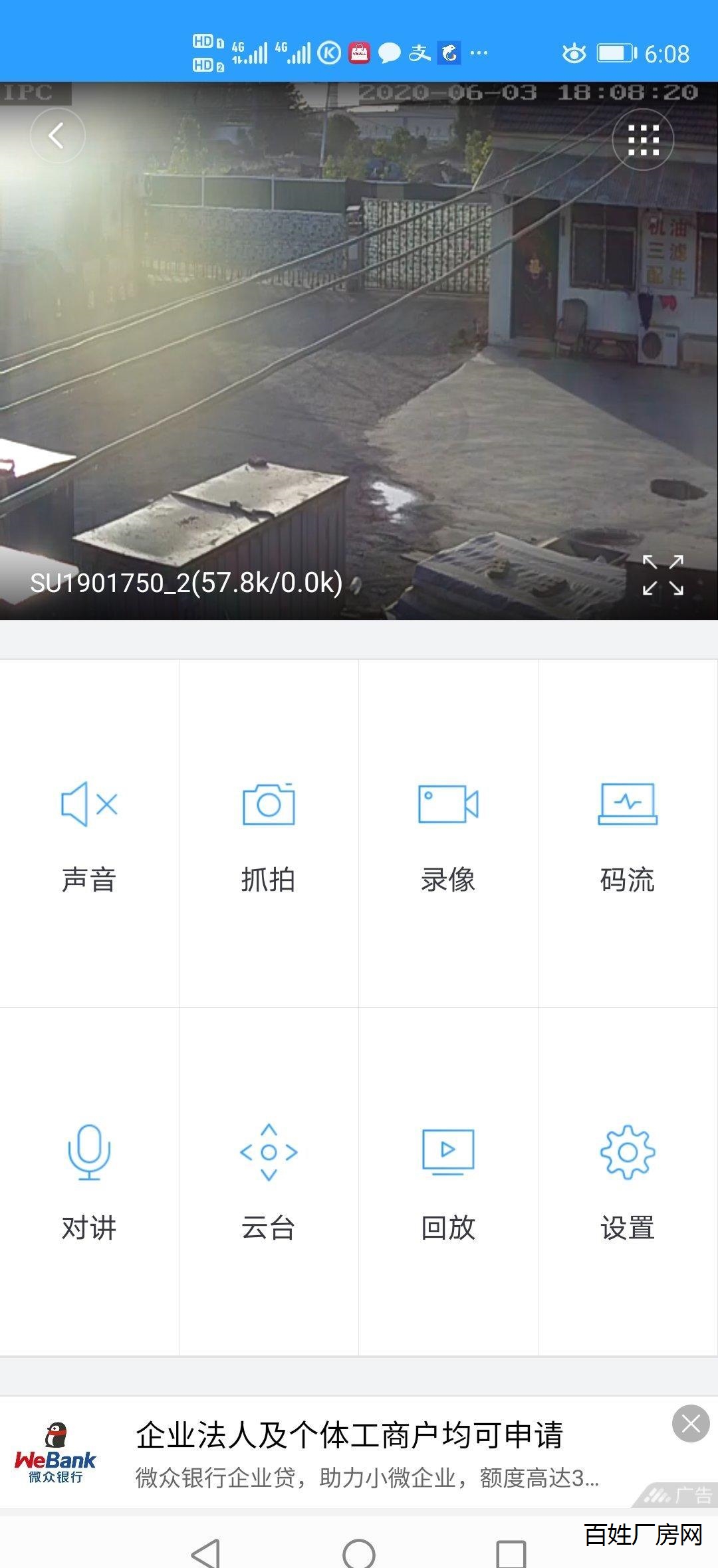Tap the system back button
This screenshot has height=1568, width=718.
pyautogui.click(x=206, y=1553)
